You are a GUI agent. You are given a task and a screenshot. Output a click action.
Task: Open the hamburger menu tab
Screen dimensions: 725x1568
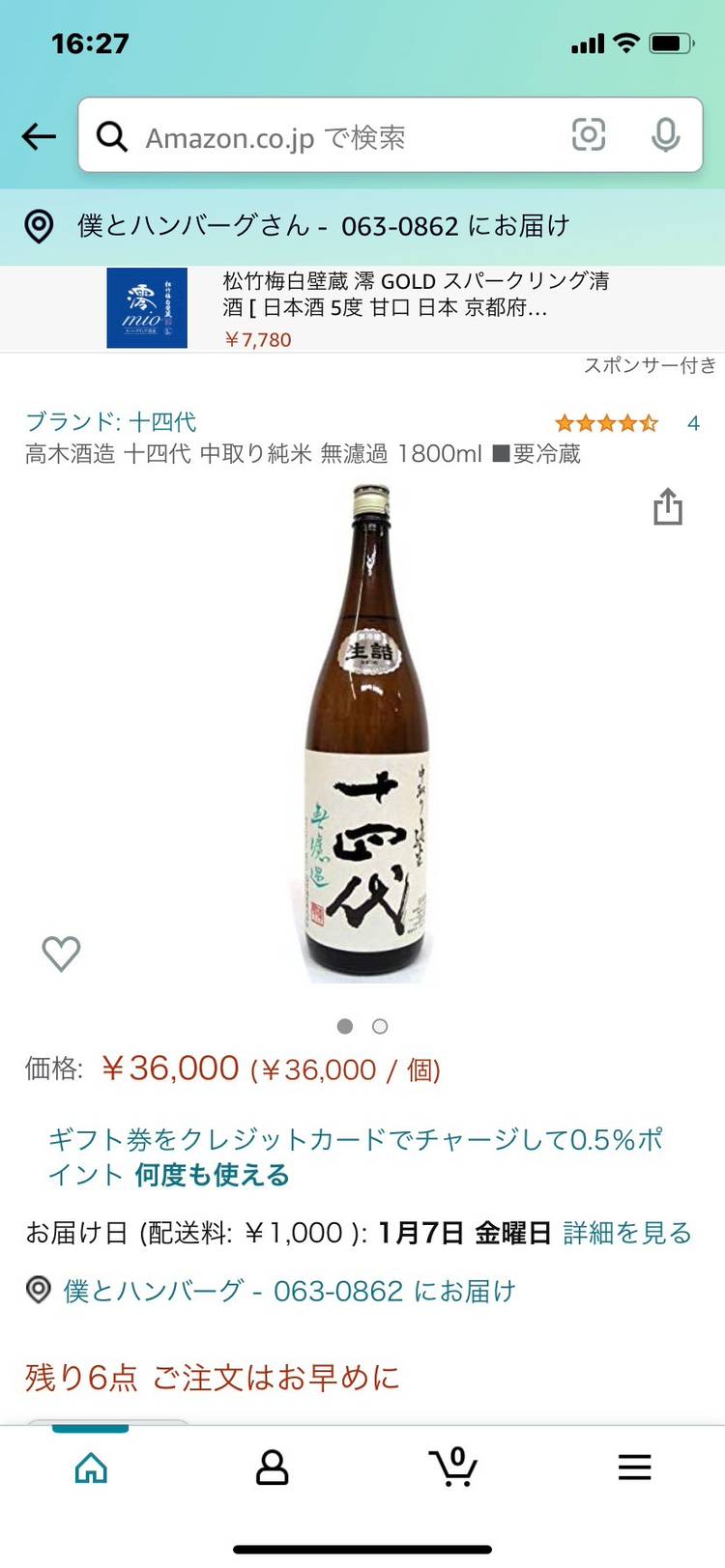click(634, 1467)
